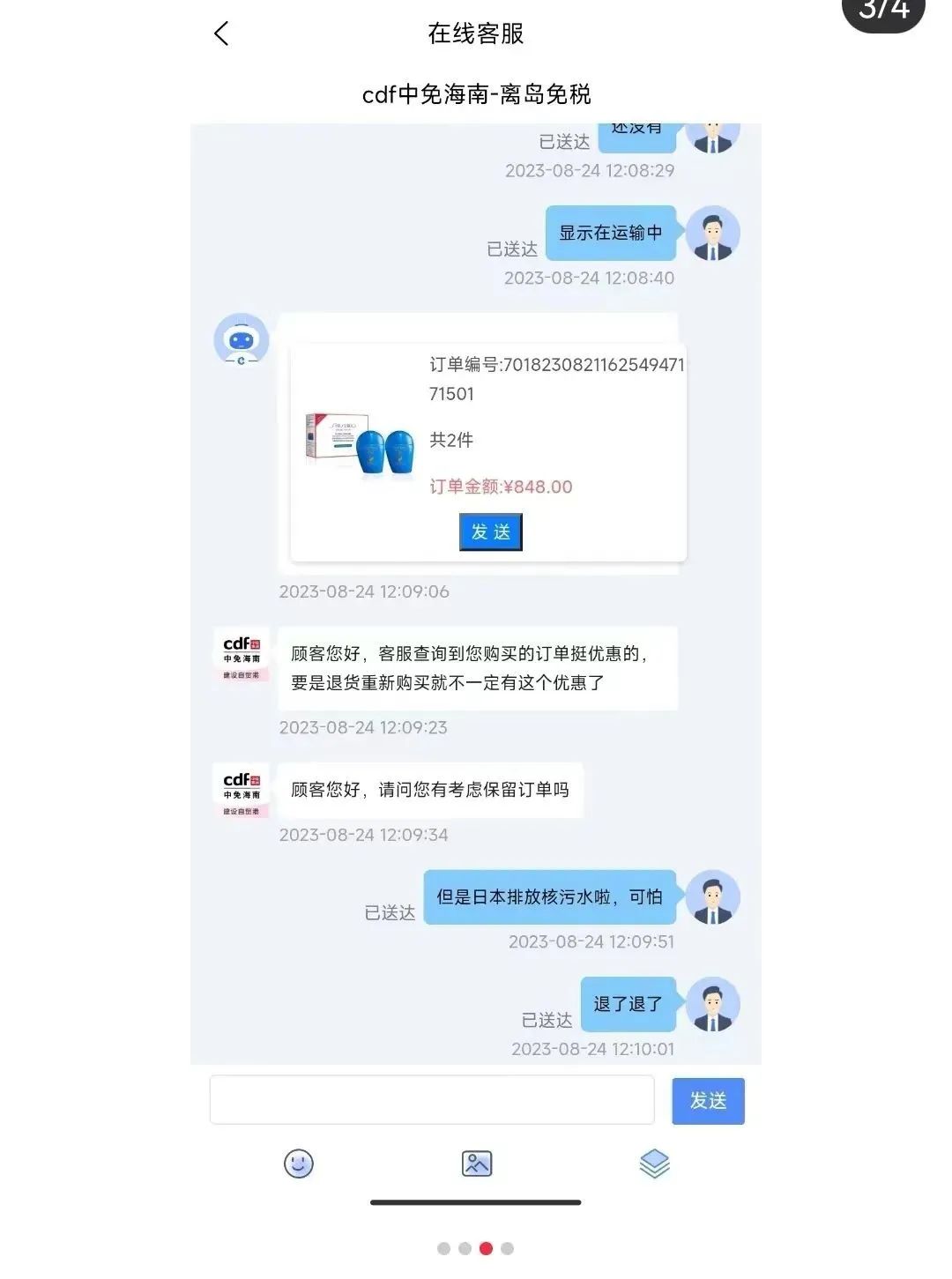The image size is (952, 1279).
Task: Send the typed message with blue 发送 button
Action: coord(708,1101)
